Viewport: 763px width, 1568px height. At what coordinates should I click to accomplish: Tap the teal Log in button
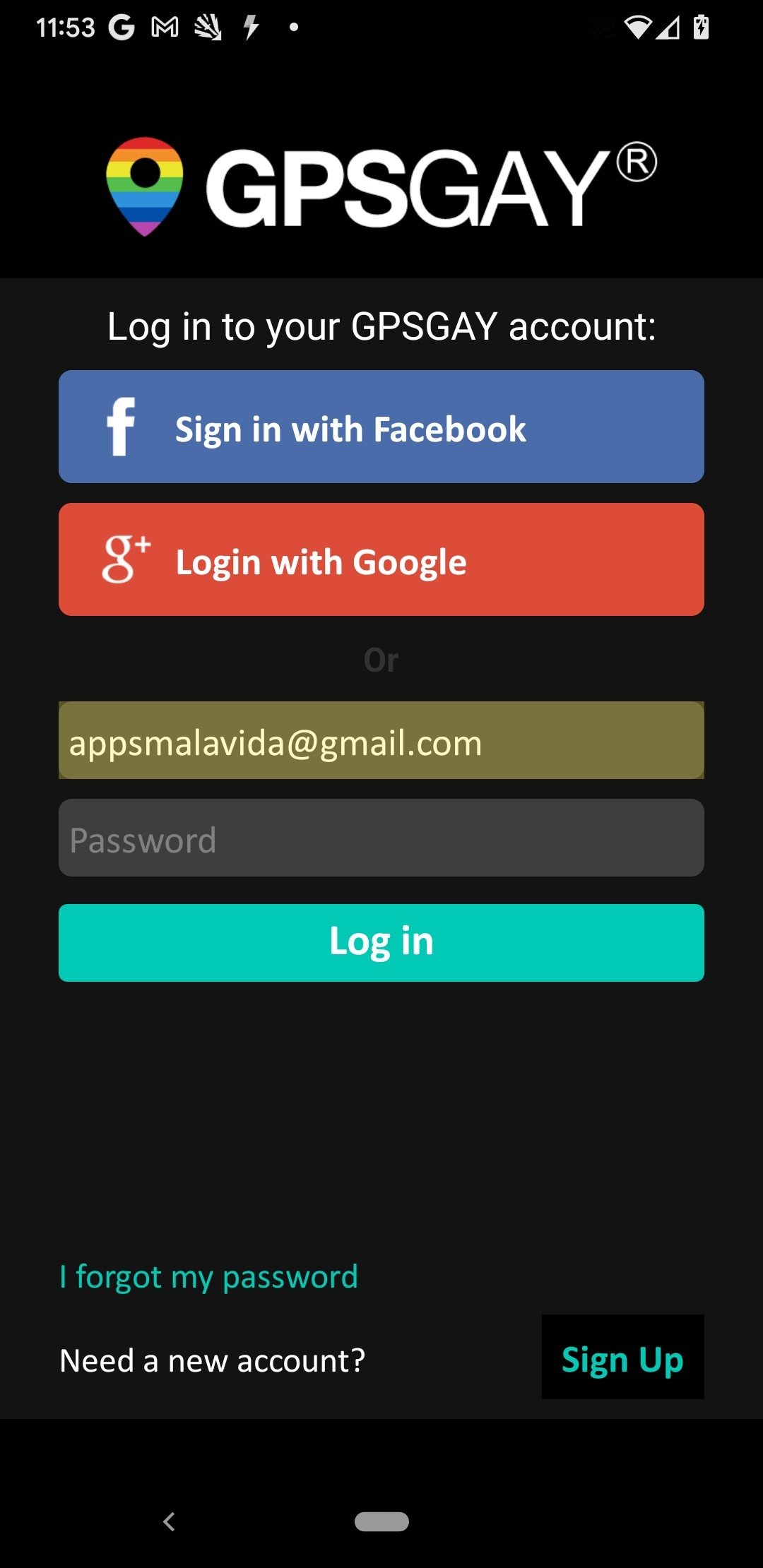click(381, 943)
